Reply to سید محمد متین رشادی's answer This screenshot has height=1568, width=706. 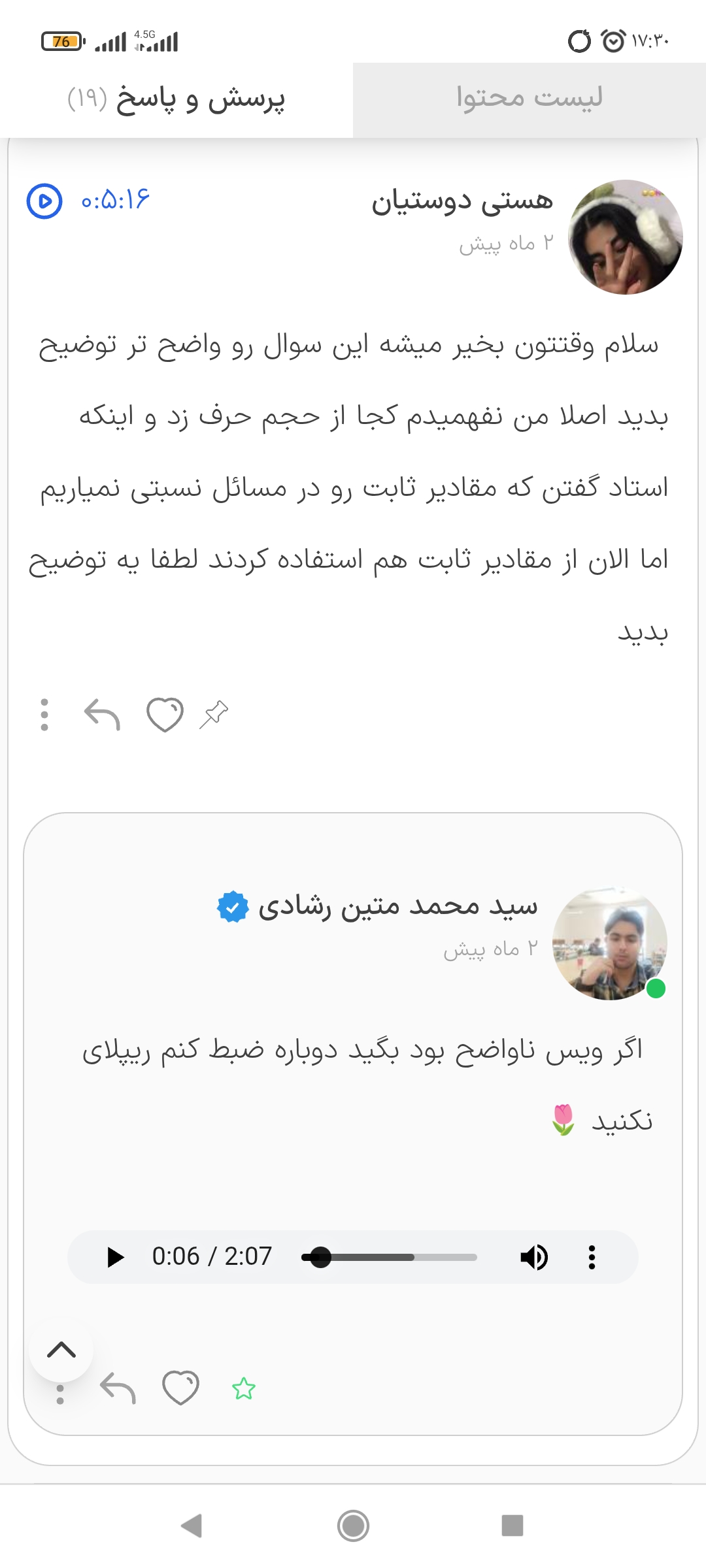pos(118,1388)
